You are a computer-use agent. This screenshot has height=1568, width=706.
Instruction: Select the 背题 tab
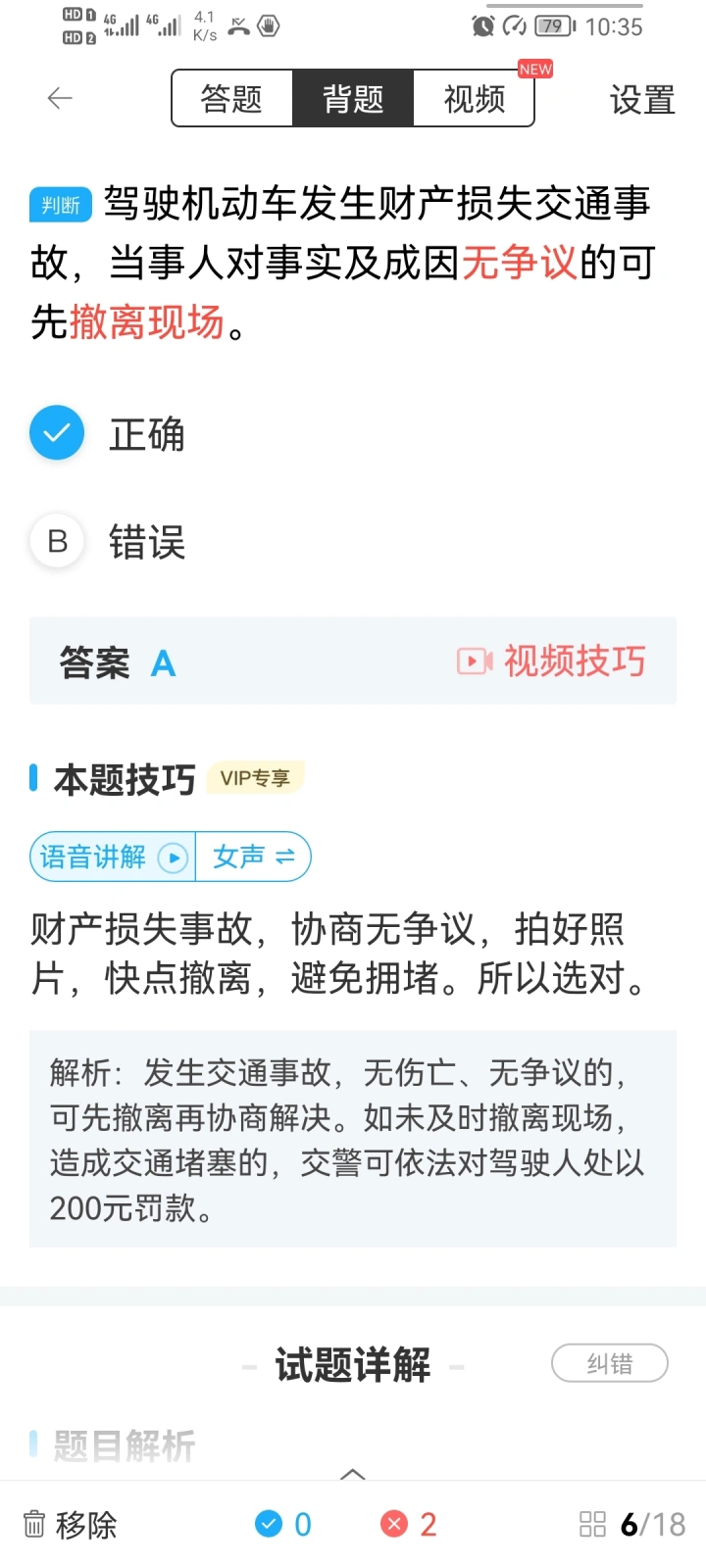click(x=353, y=98)
